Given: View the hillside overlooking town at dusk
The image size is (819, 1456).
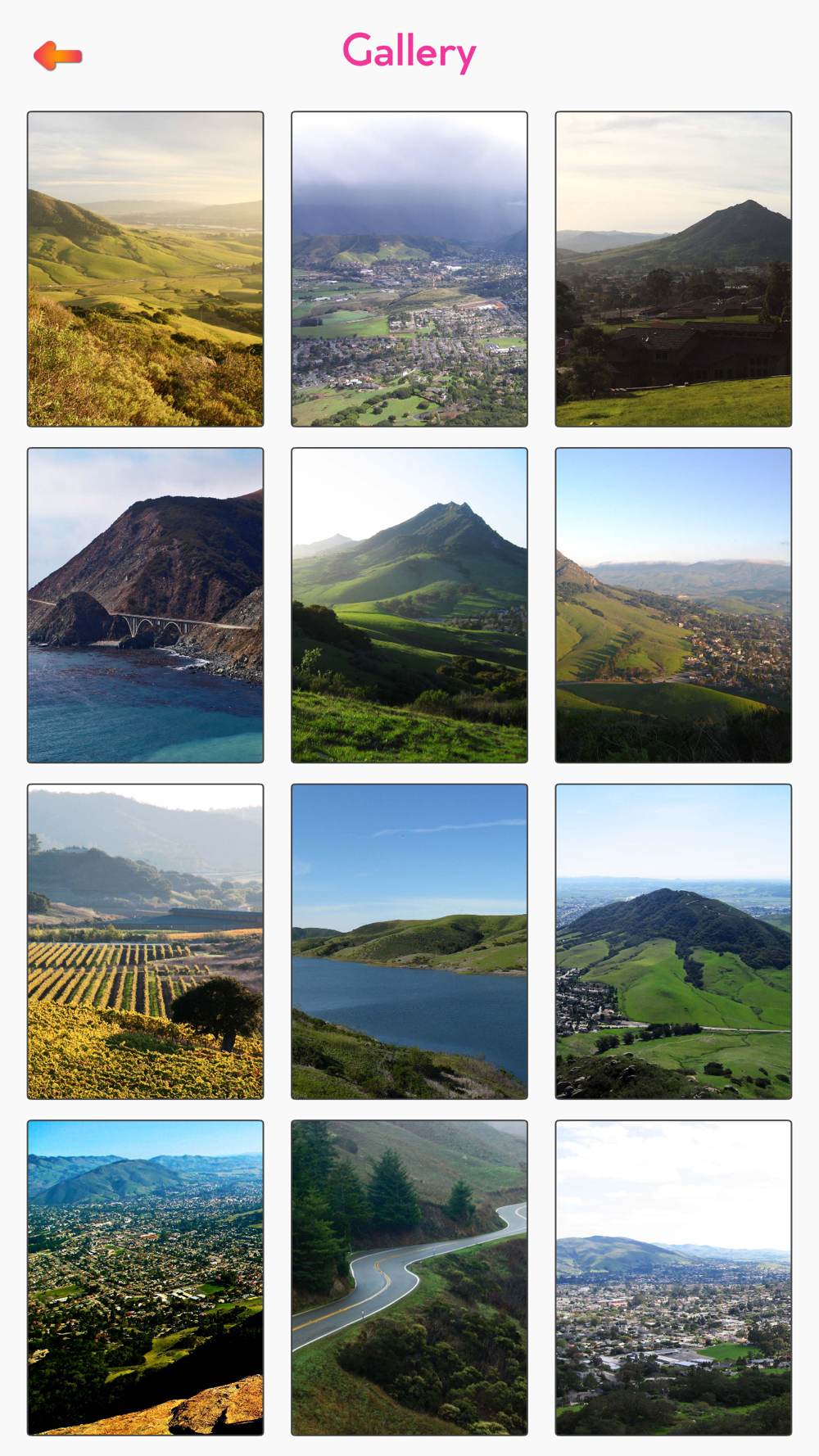Looking at the screenshot, I should [x=673, y=605].
